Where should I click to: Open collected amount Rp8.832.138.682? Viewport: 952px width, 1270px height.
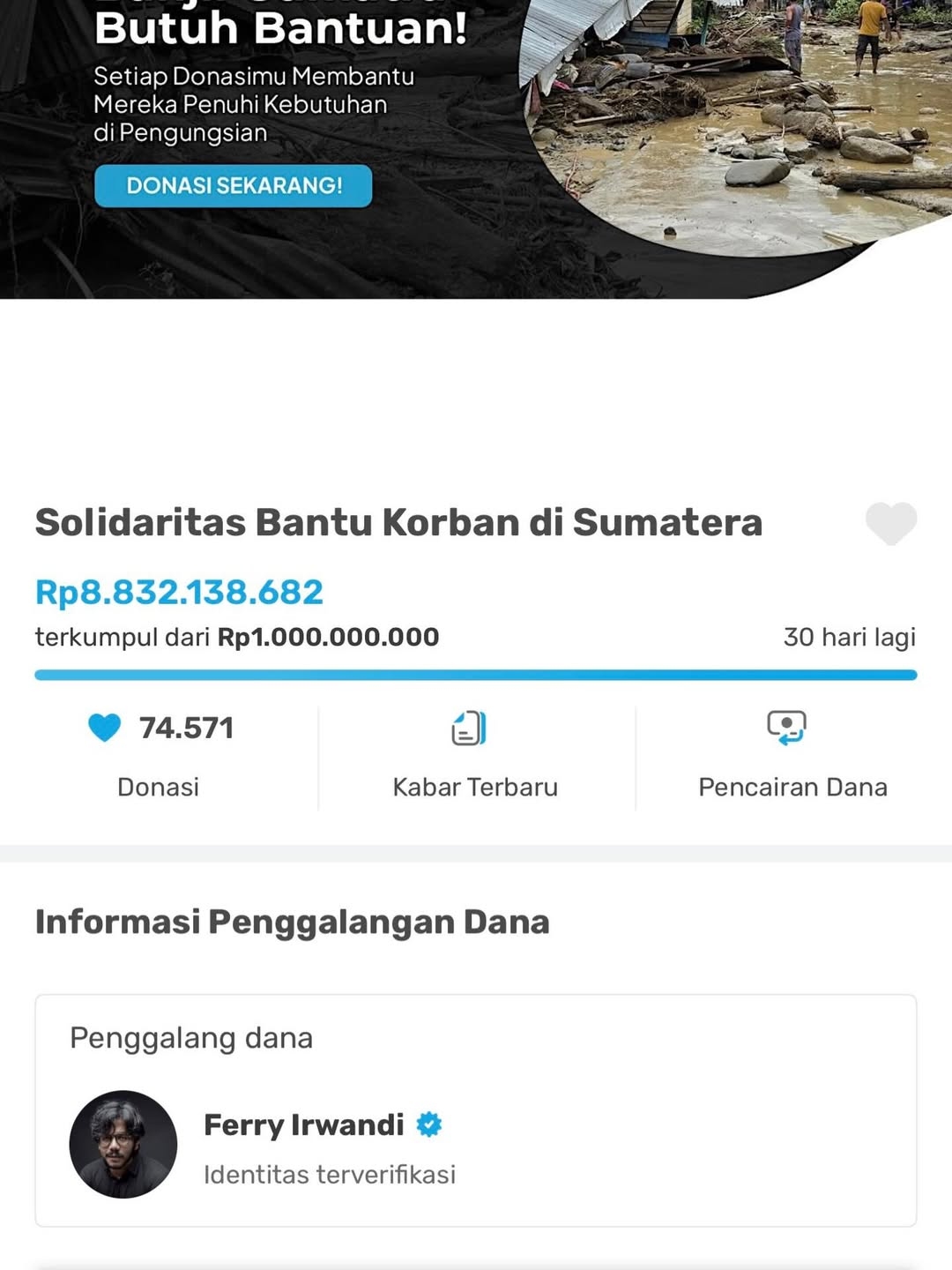[178, 592]
